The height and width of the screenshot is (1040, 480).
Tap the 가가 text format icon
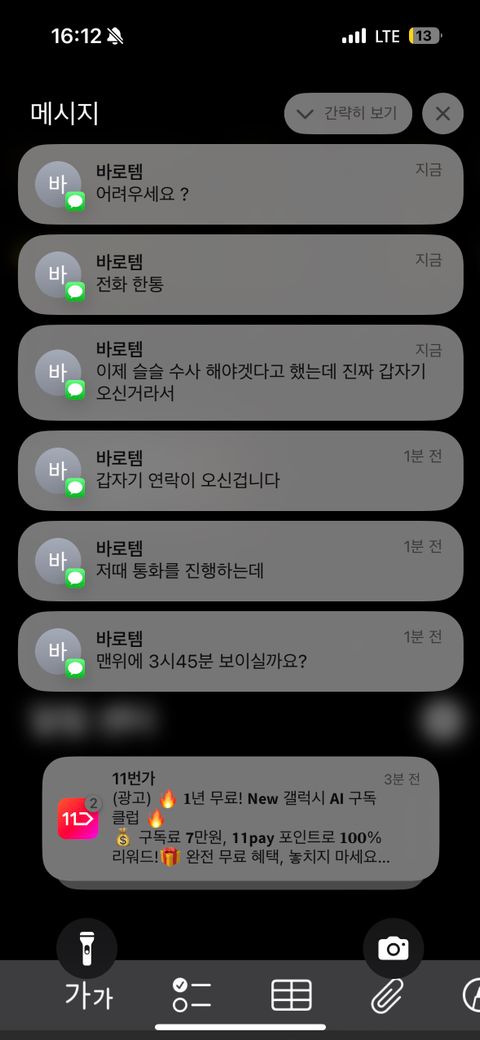tap(89, 996)
